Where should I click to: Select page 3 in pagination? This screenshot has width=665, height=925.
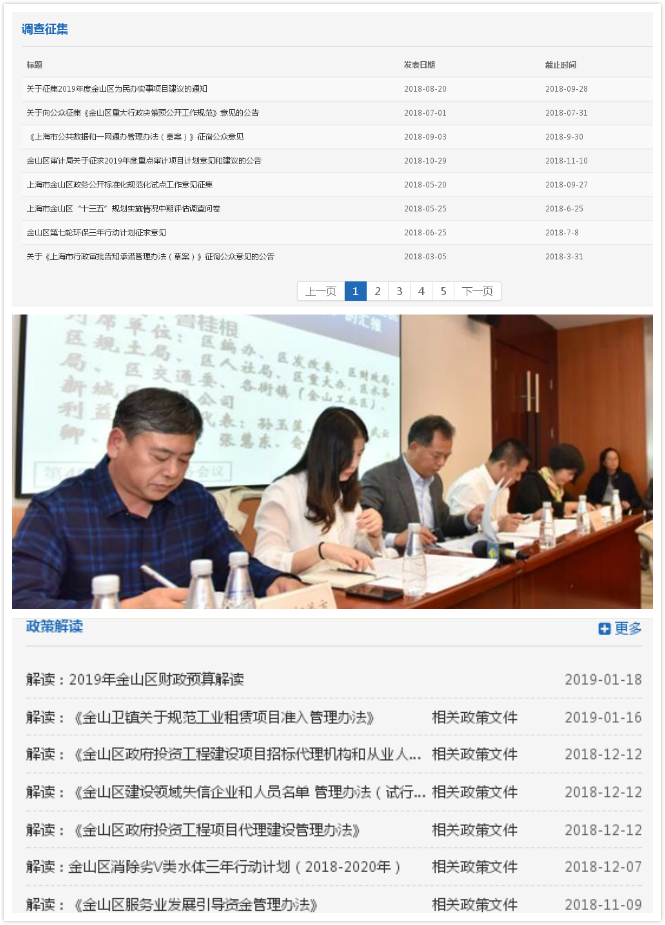[399, 291]
